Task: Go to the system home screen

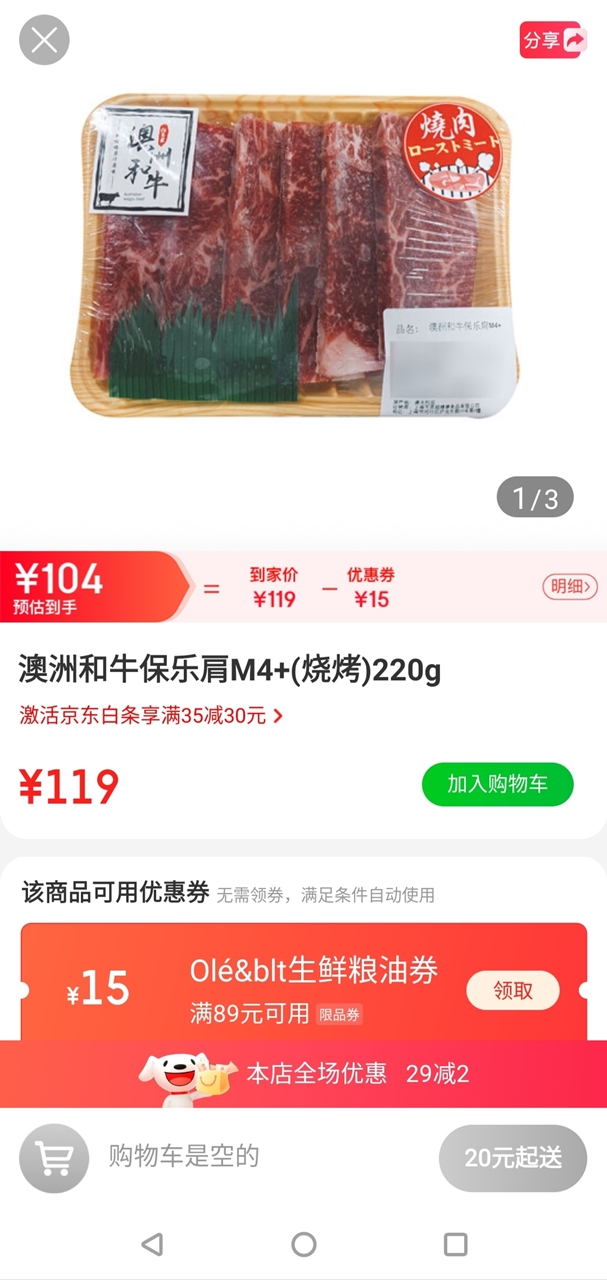Action: pos(304,1244)
